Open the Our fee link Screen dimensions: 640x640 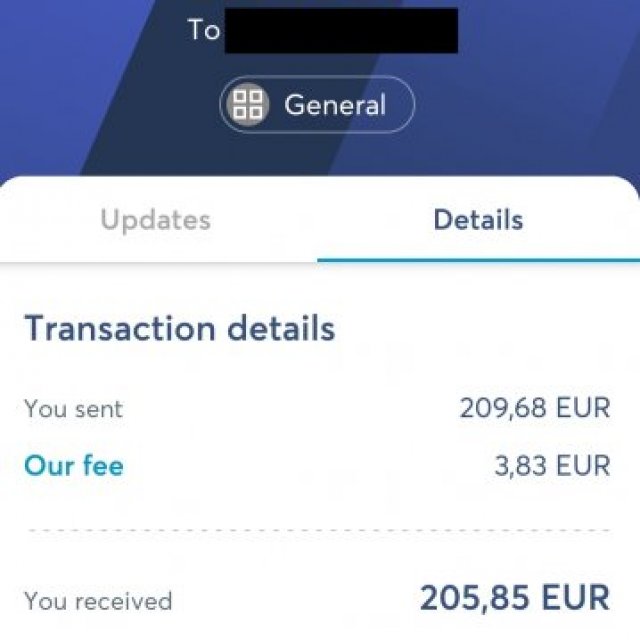tap(74, 465)
